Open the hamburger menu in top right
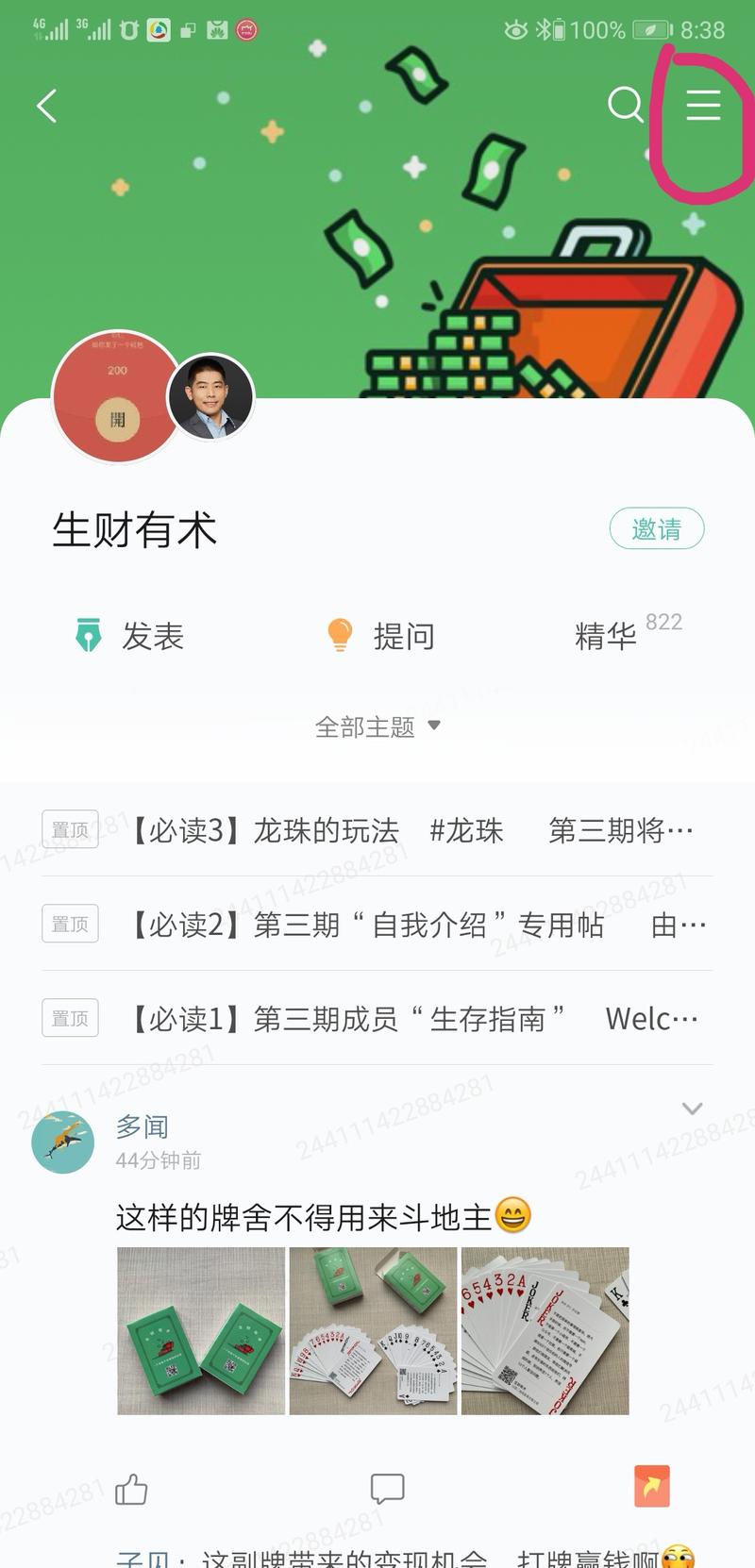The image size is (755, 1568). coord(702,106)
